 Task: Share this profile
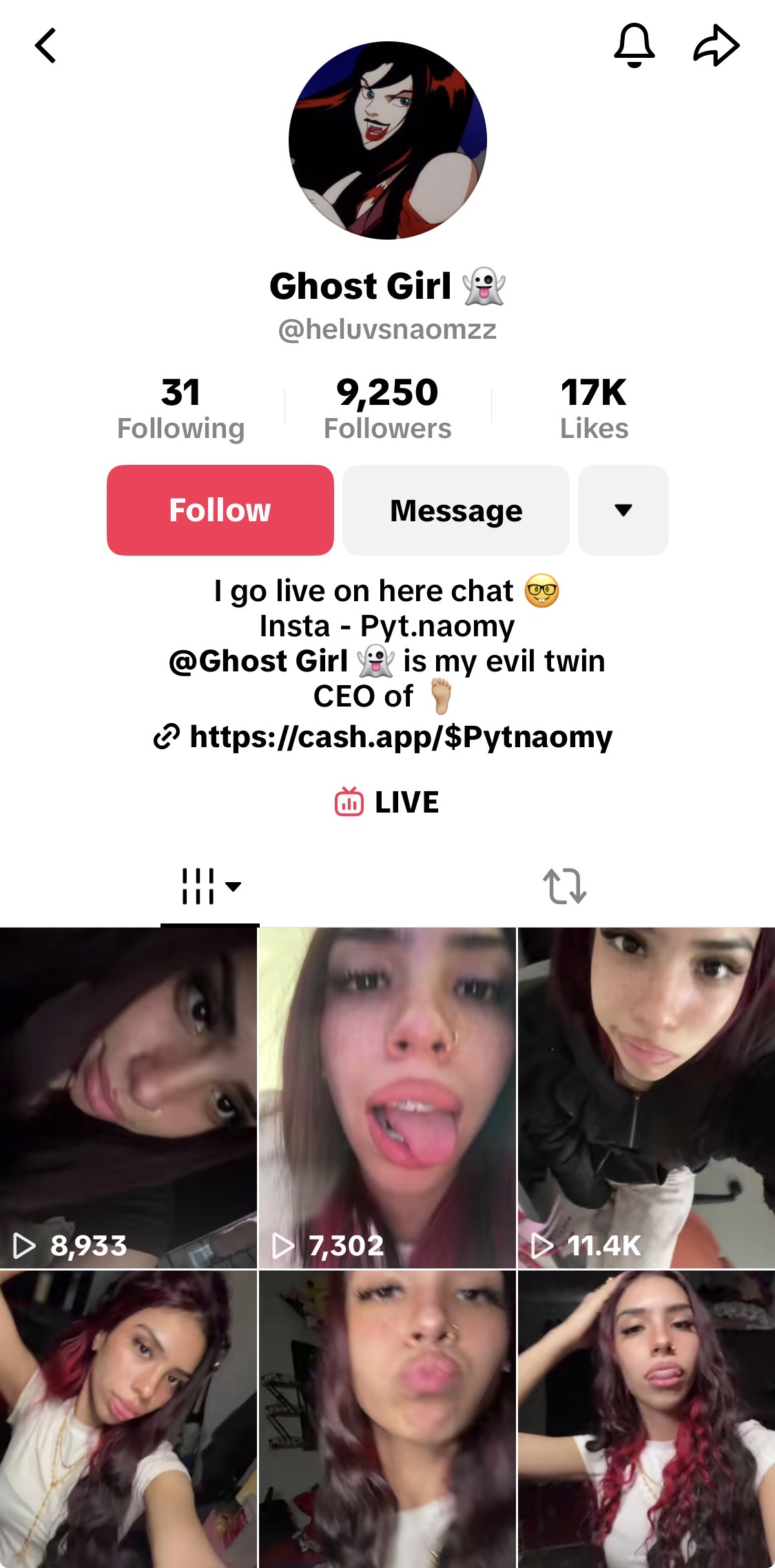pos(716,46)
